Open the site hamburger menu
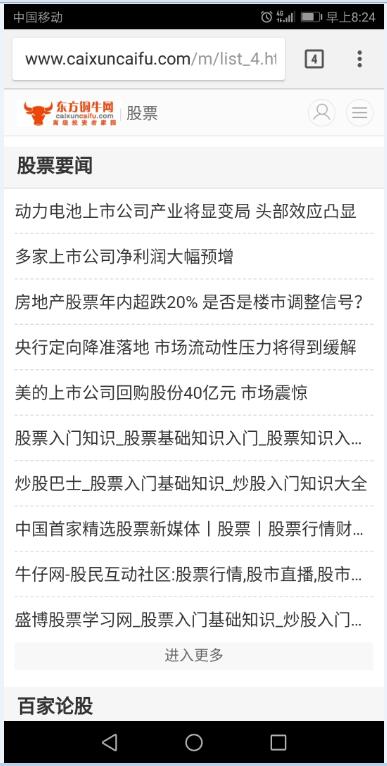Image resolution: width=387 pixels, height=766 pixels. [360, 113]
